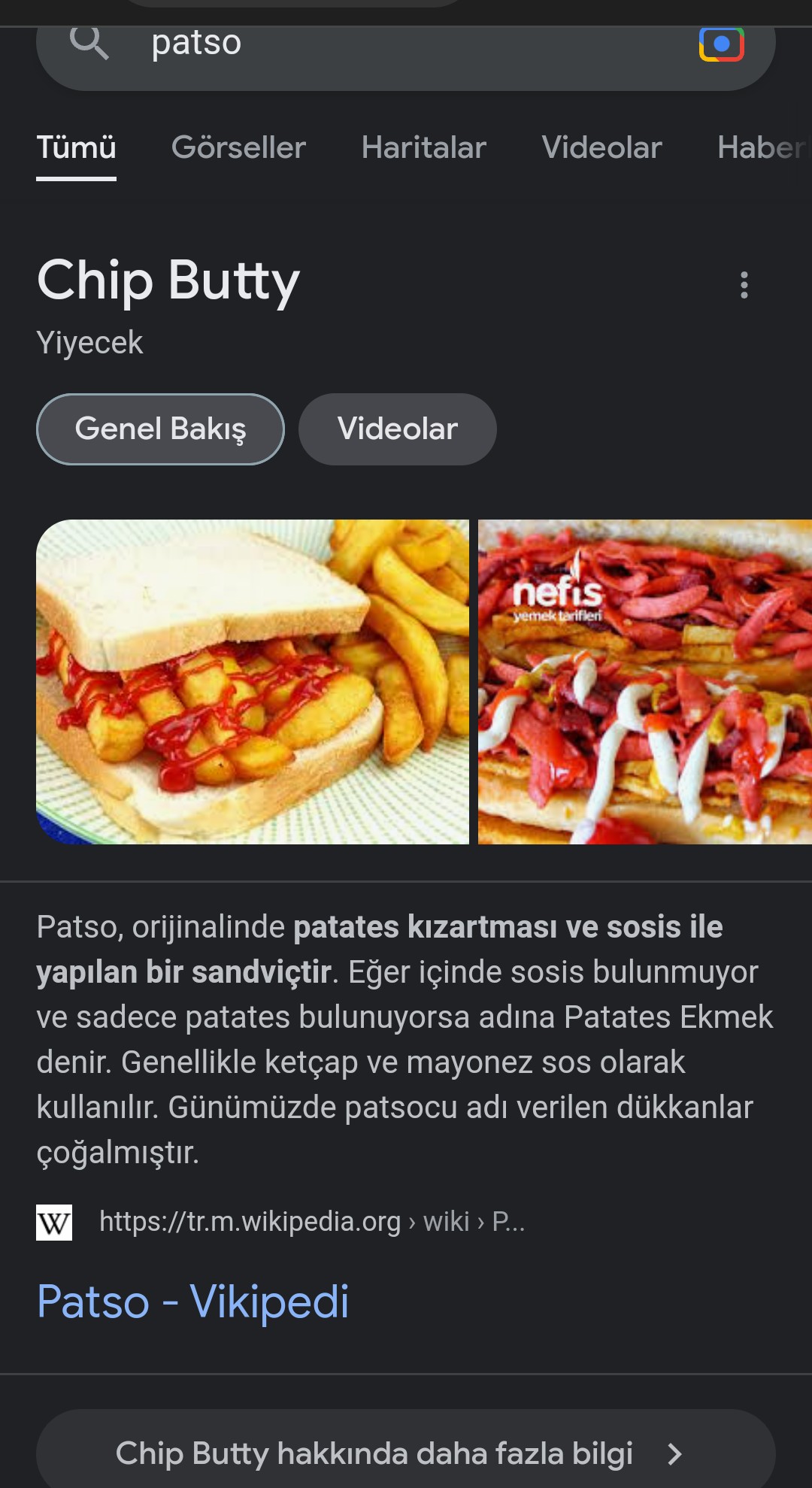Switch to the Haritalar tab

coord(423,147)
